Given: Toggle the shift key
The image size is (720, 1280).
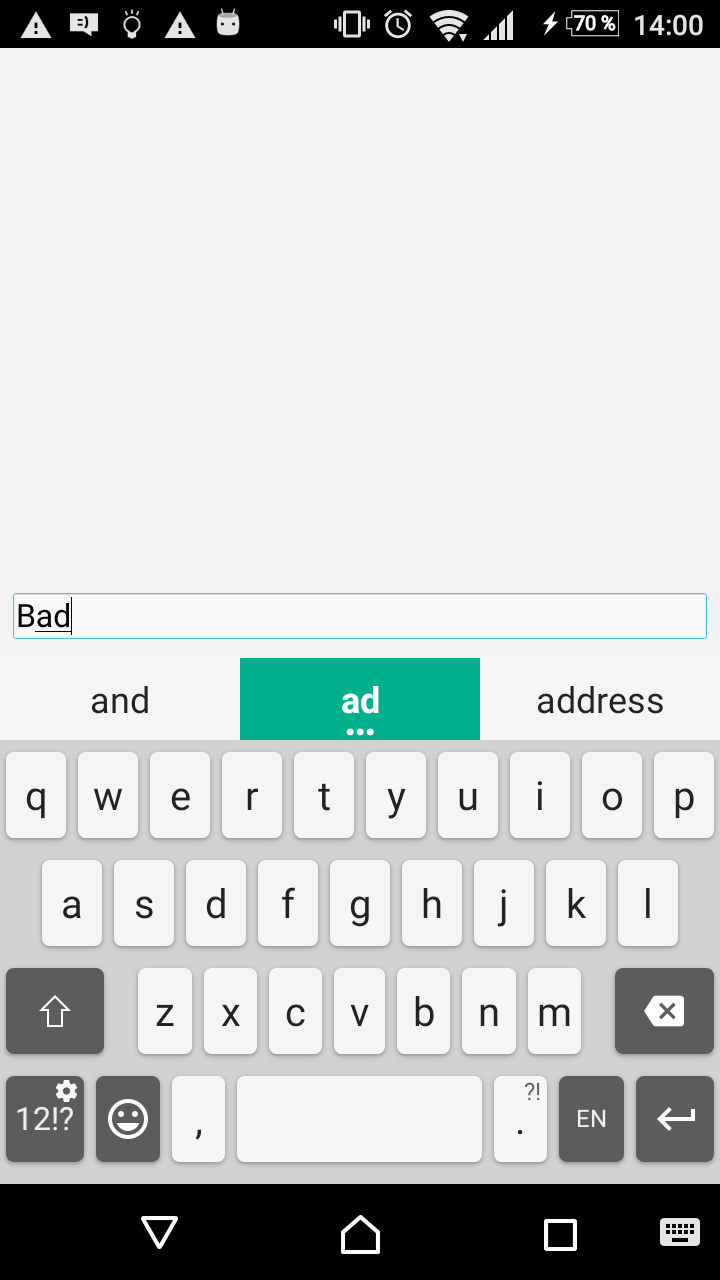Looking at the screenshot, I should tap(55, 1011).
